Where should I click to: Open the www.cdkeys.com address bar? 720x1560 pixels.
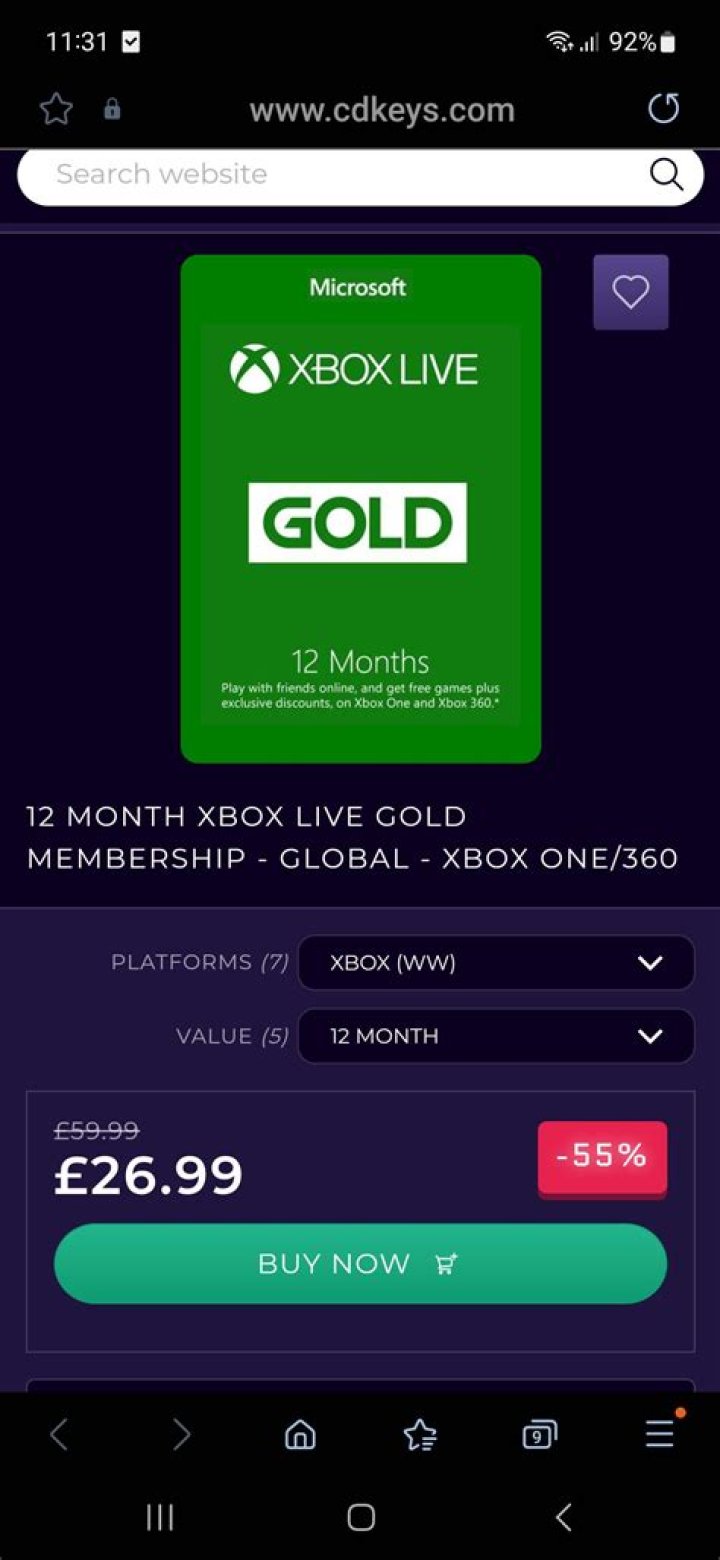[x=382, y=110]
